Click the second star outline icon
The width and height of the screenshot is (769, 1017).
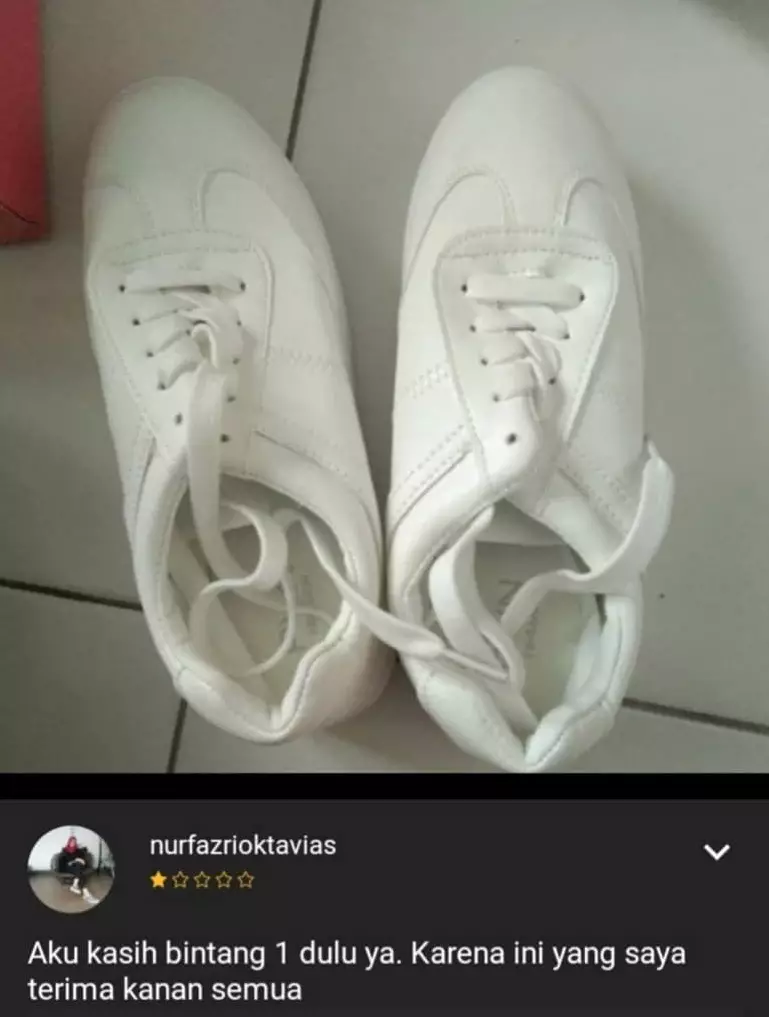tap(181, 879)
